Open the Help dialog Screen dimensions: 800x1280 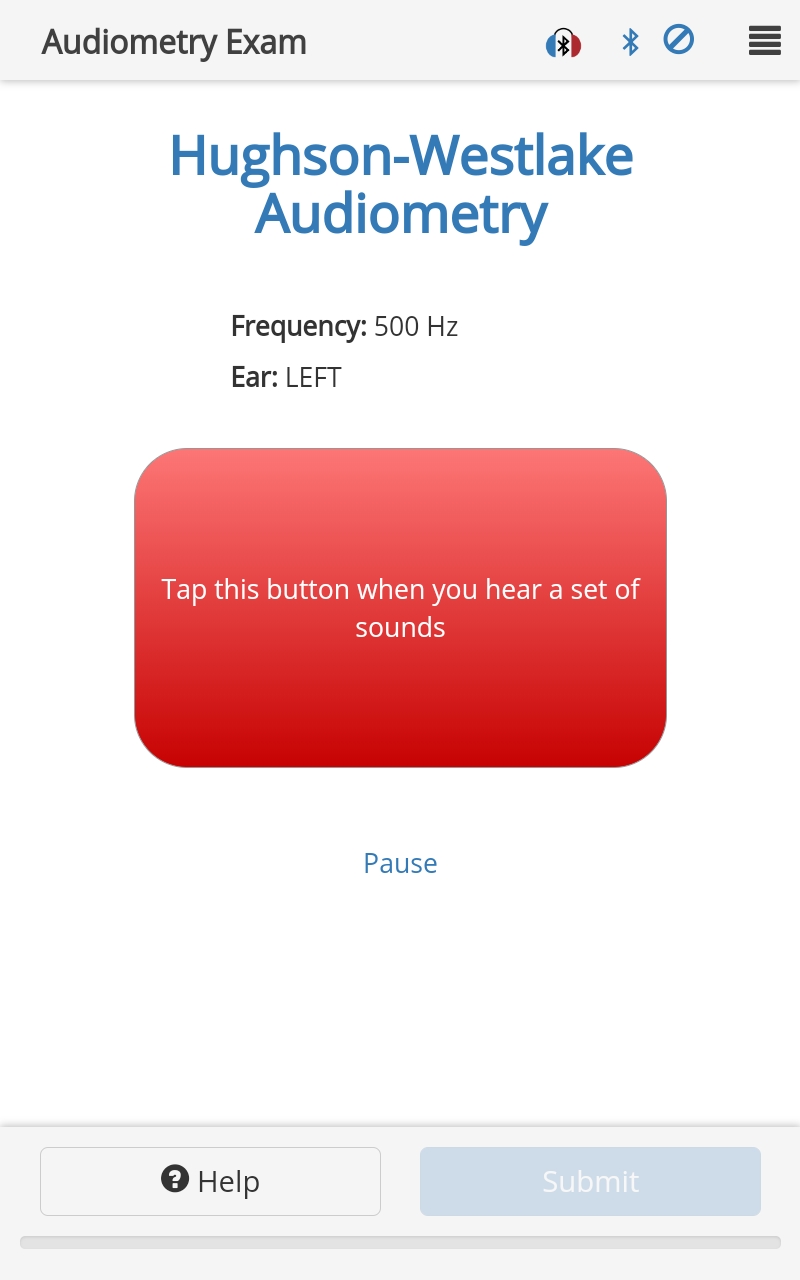210,1181
